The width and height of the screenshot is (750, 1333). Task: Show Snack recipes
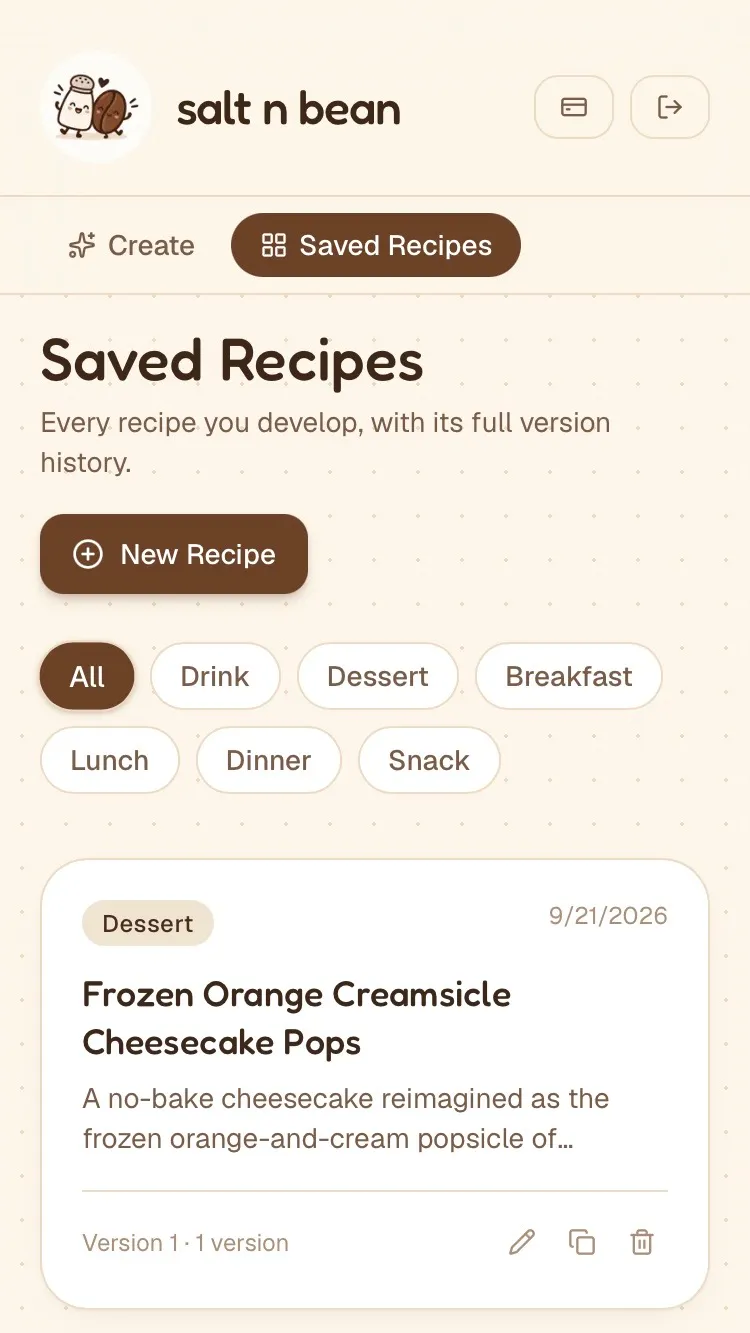coord(429,761)
